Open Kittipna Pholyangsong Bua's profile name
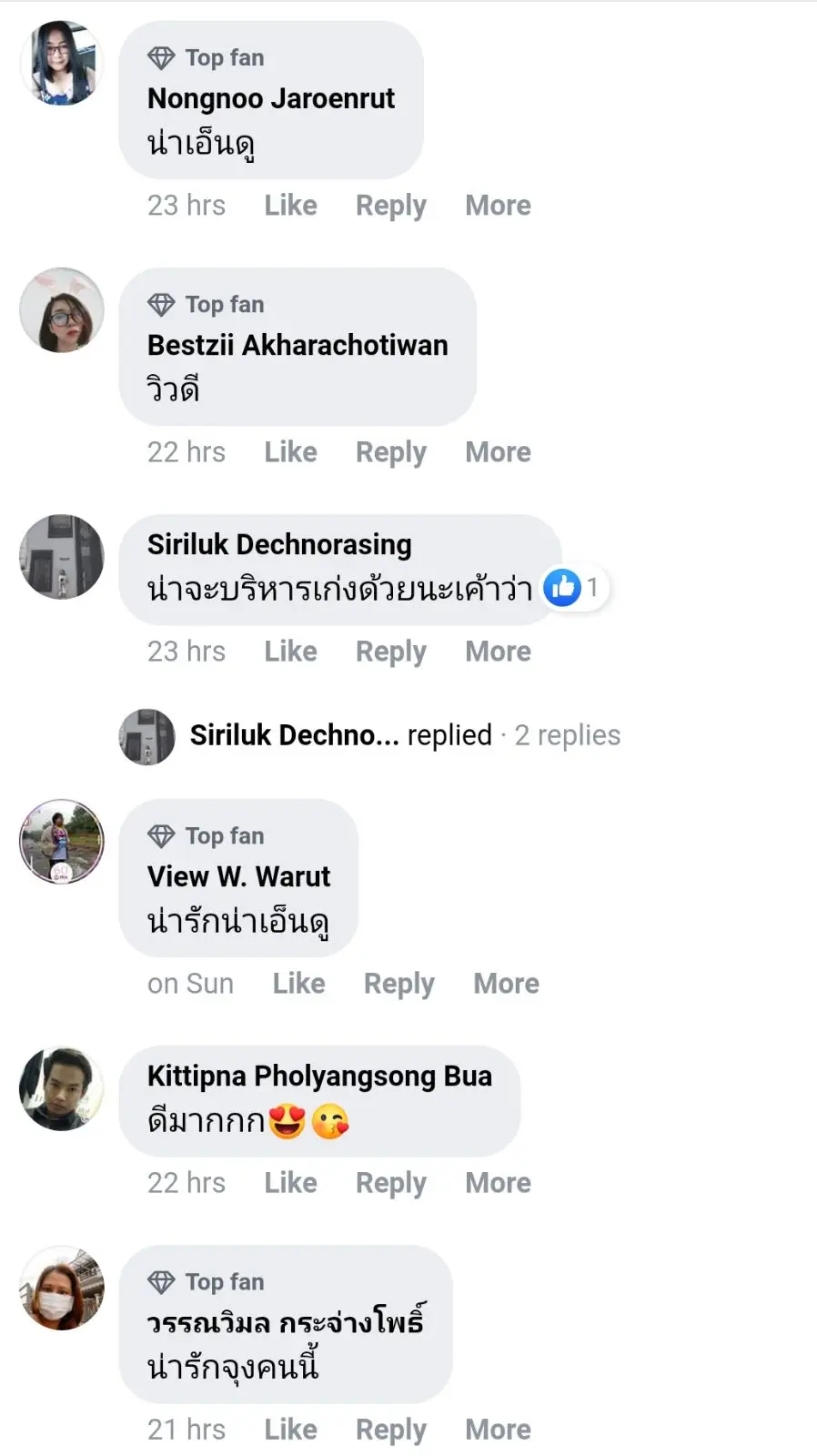Image resolution: width=817 pixels, height=1456 pixels. (x=319, y=1076)
